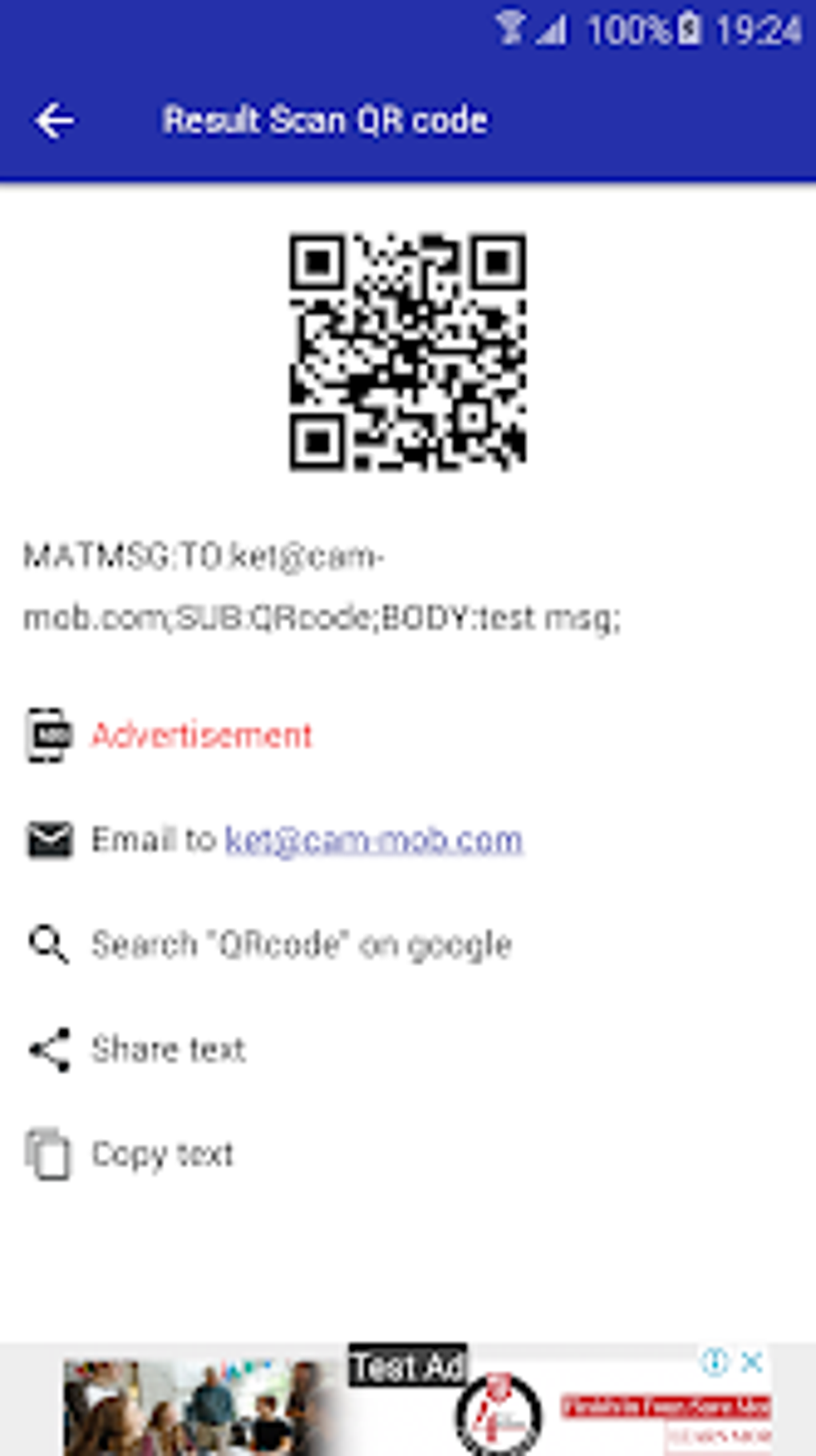Open the Advertisement row
The image size is (816, 1456).
click(408, 735)
